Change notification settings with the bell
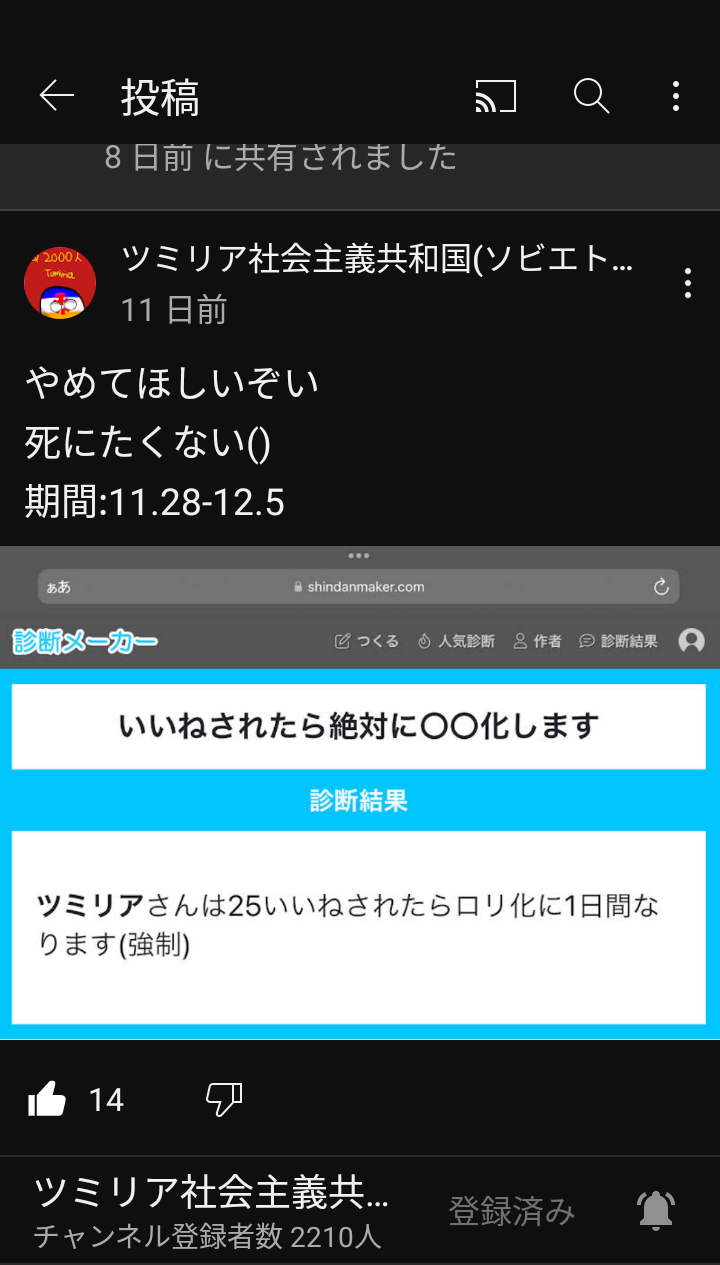720x1265 pixels. click(656, 1211)
